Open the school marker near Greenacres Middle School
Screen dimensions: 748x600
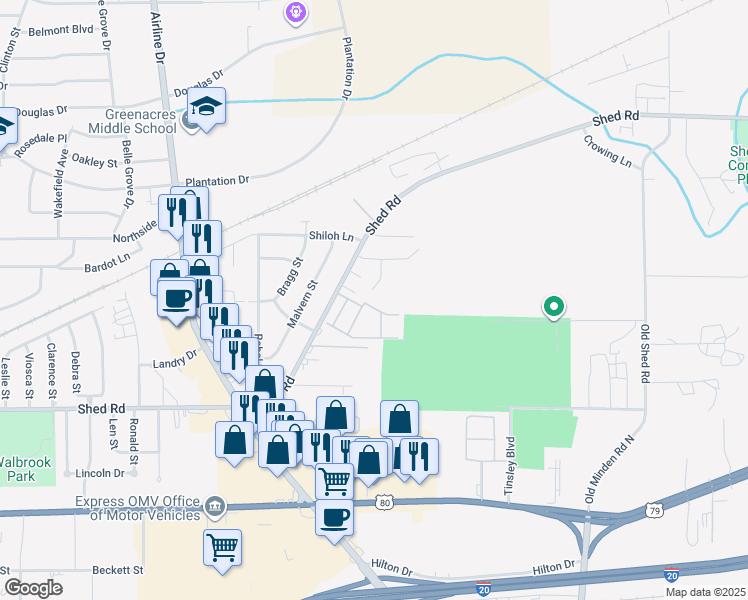click(x=206, y=109)
